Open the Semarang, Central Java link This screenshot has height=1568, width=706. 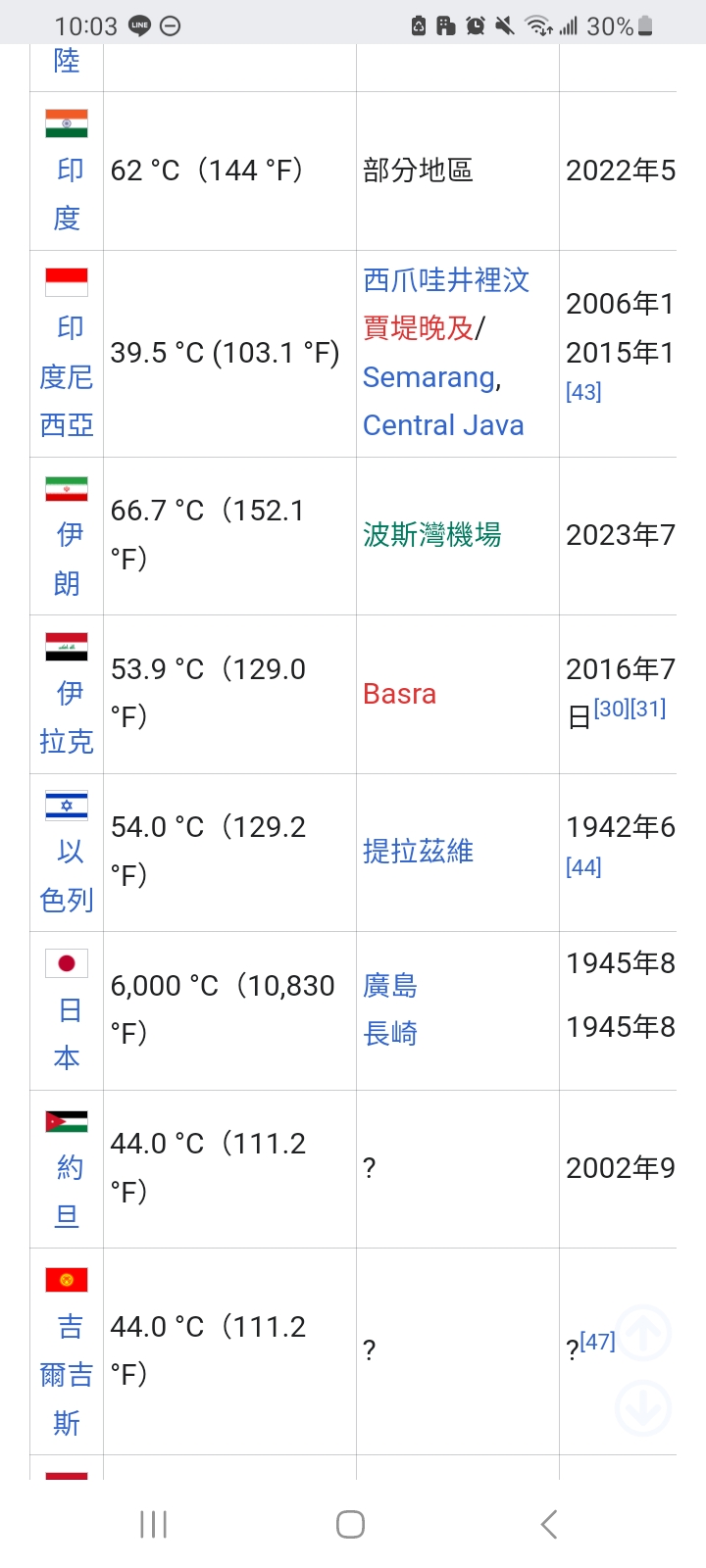point(443,401)
